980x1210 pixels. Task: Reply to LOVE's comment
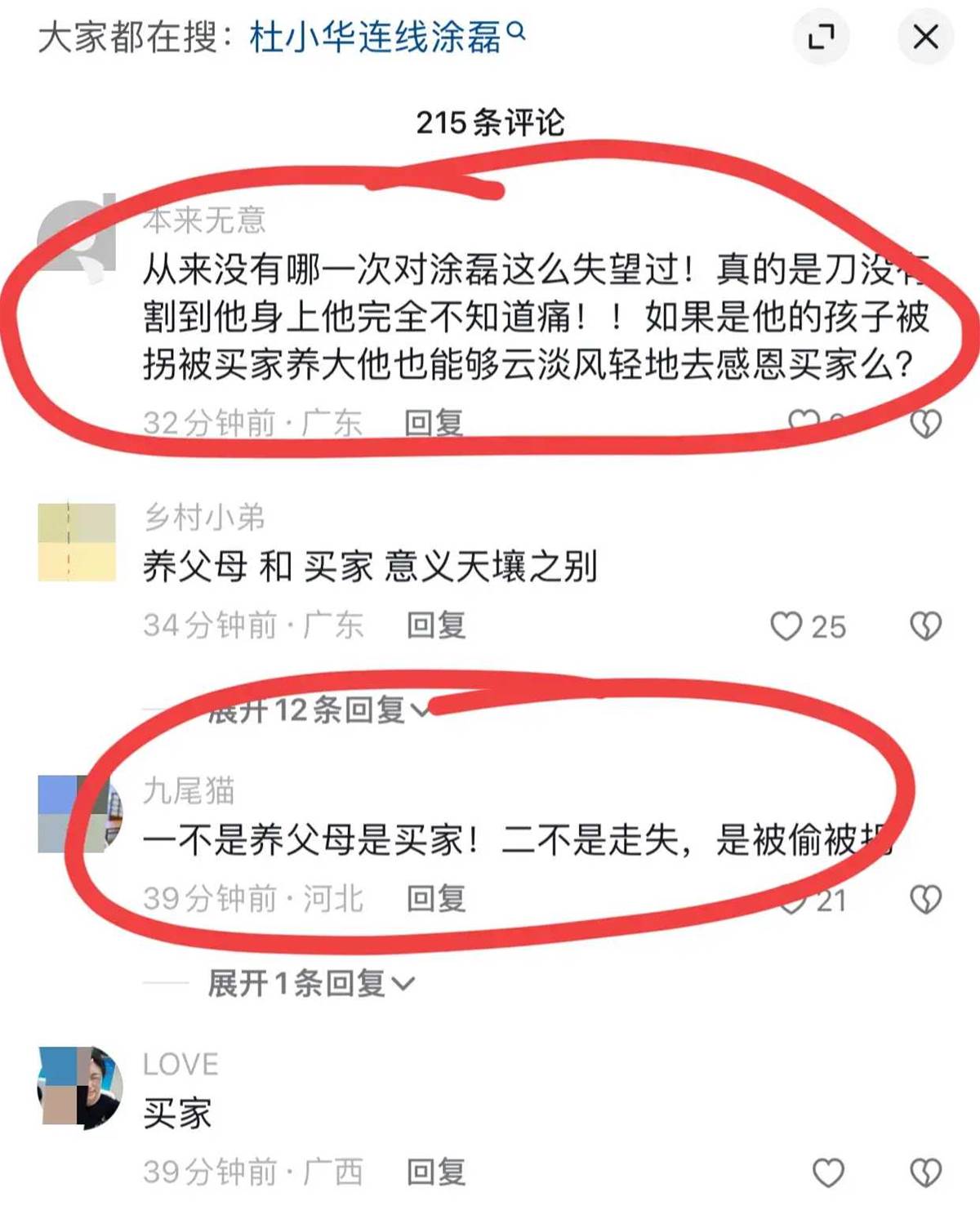(436, 1172)
